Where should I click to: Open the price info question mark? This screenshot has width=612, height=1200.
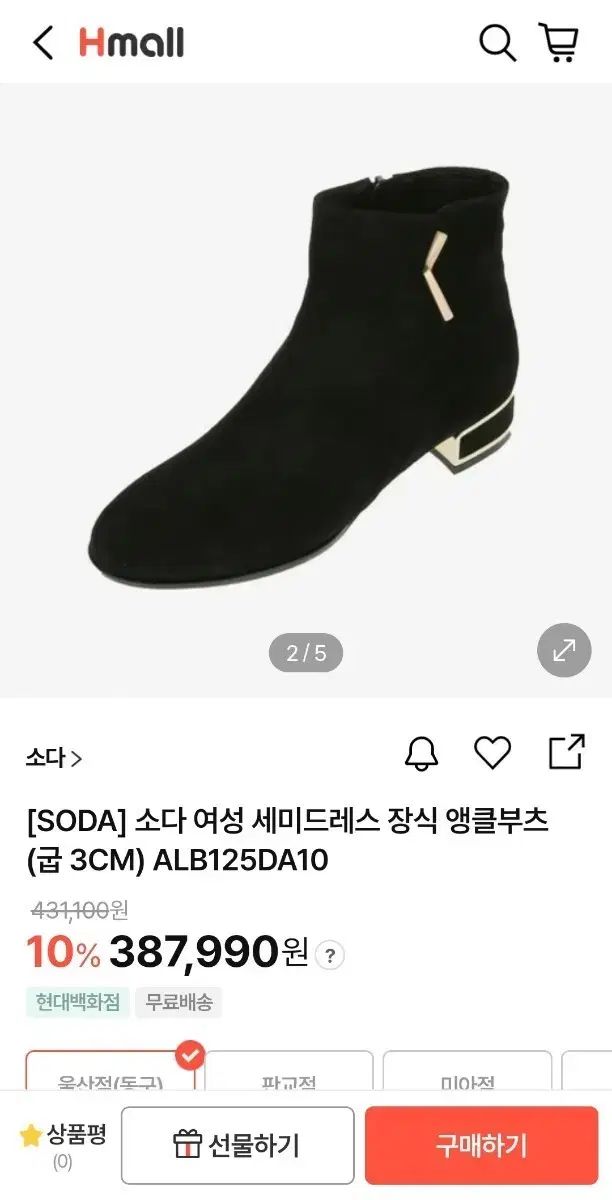tap(330, 955)
